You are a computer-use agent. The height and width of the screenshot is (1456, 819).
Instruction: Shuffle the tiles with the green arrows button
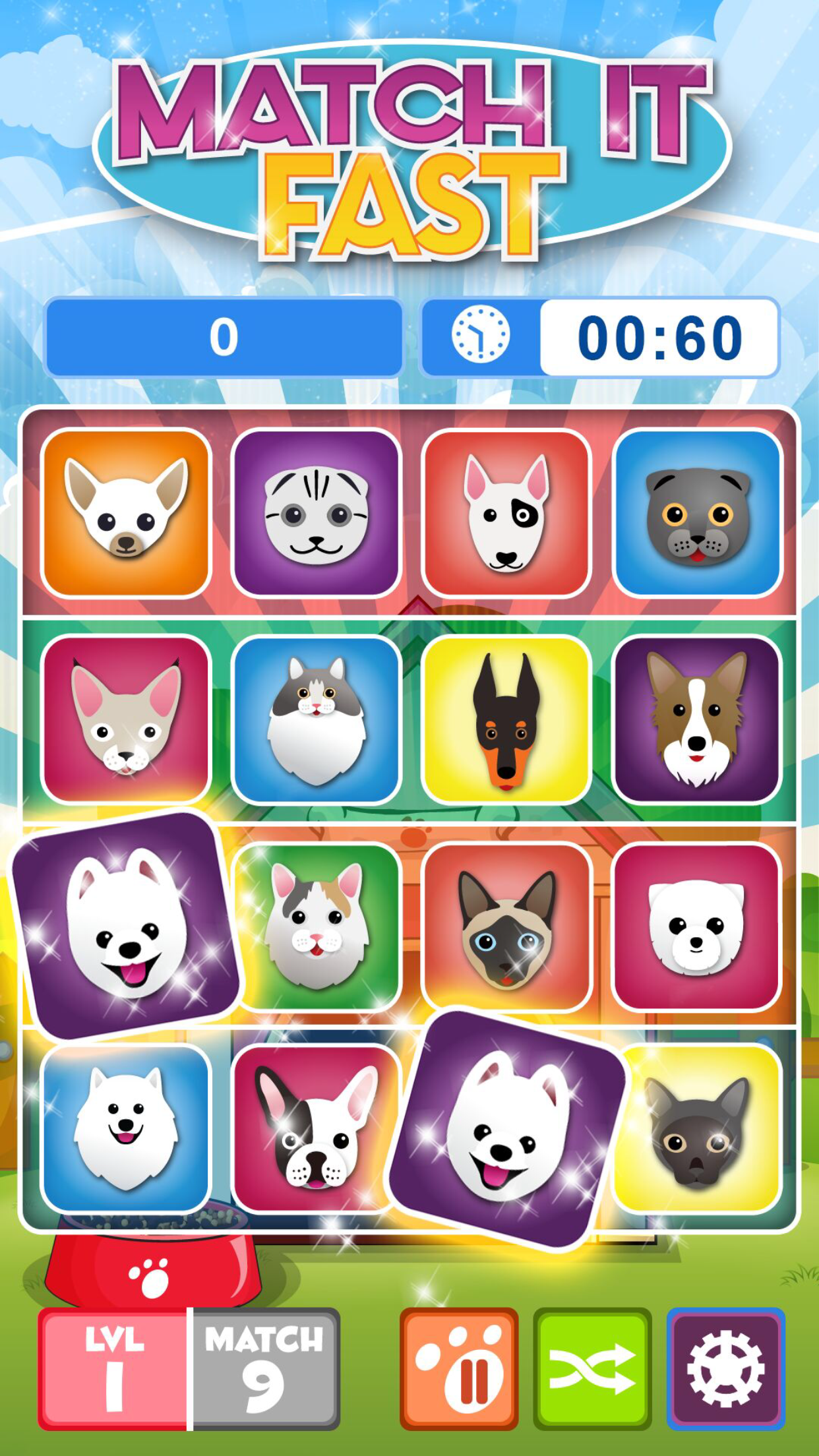(591, 1369)
